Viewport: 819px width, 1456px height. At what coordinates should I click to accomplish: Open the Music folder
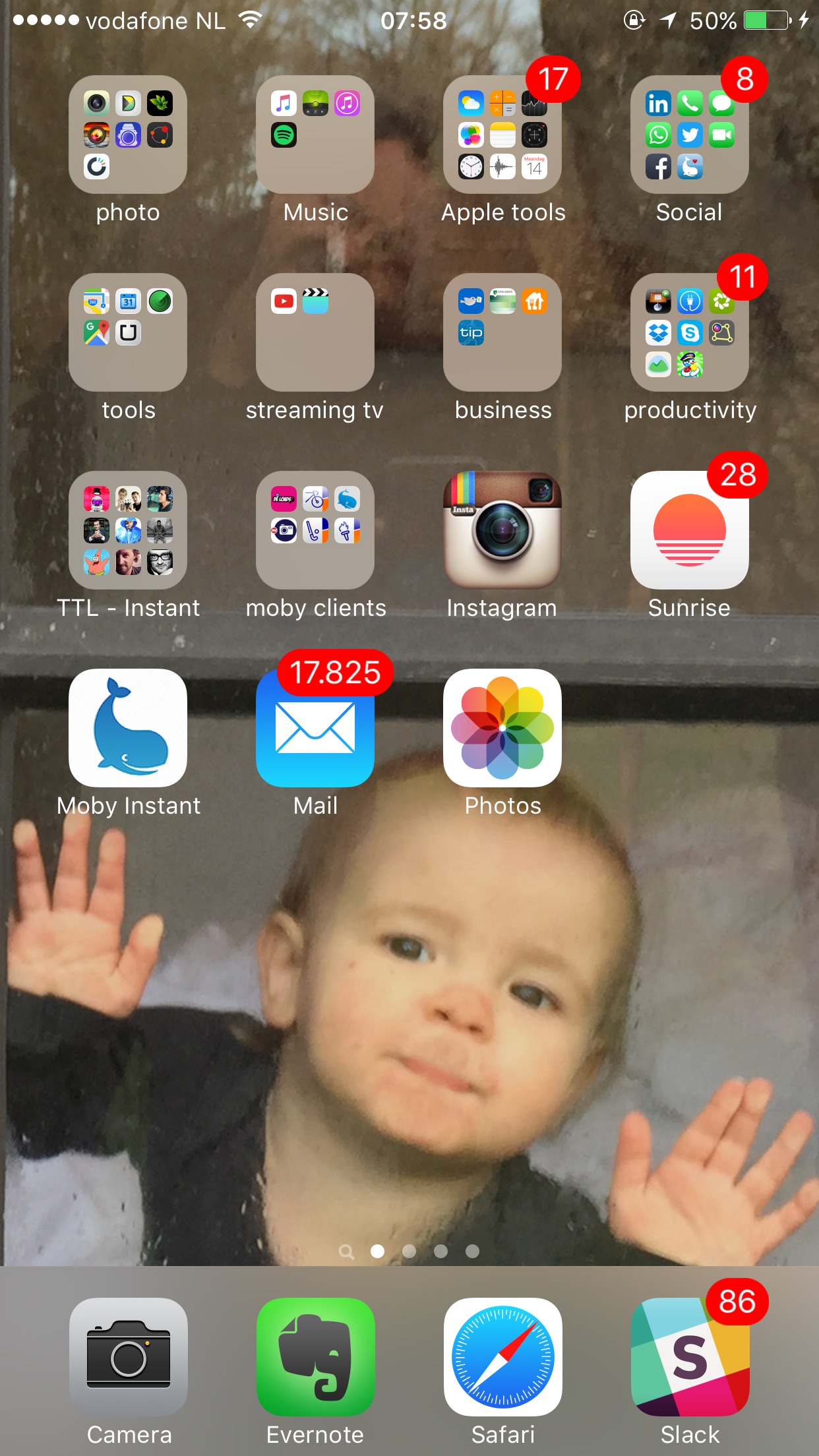point(315,135)
